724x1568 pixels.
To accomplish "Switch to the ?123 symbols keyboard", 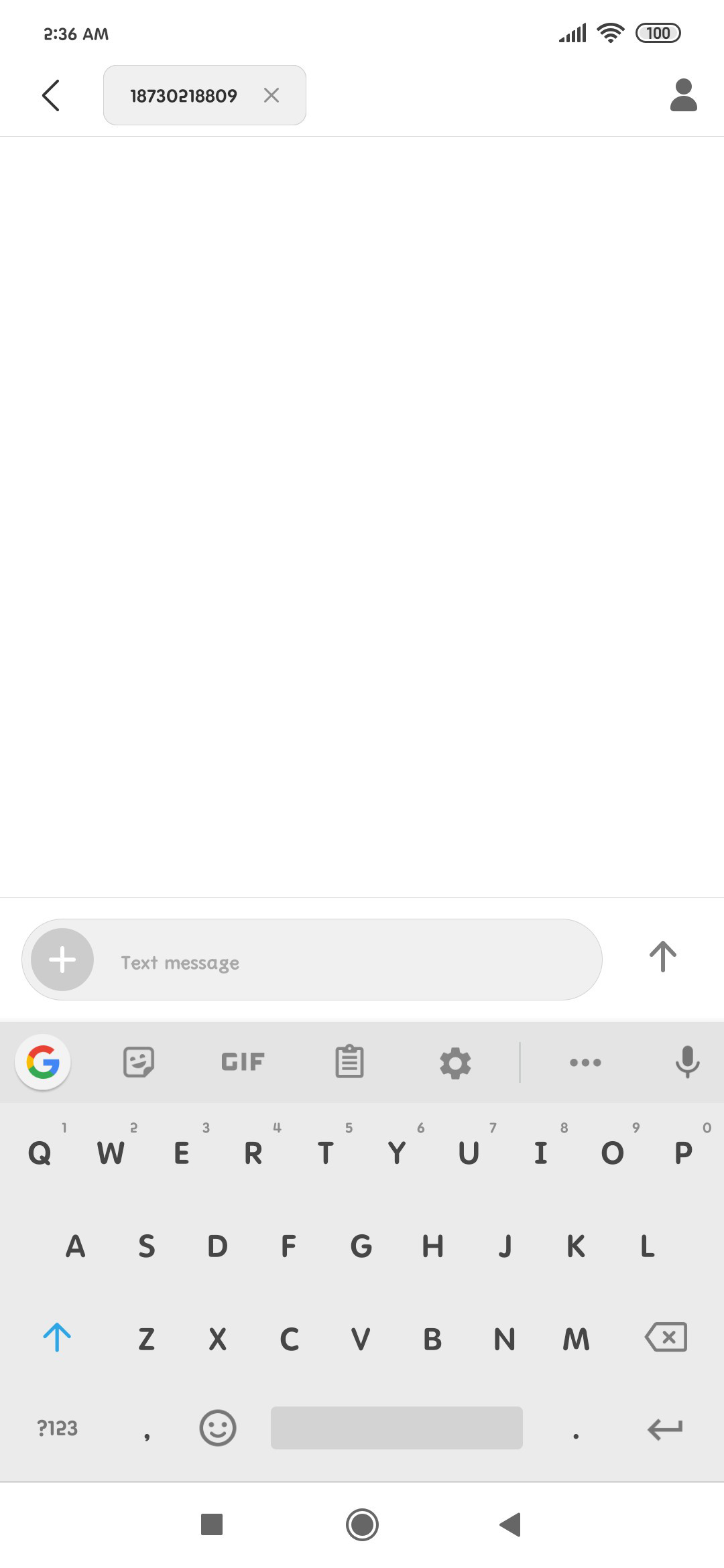I will [57, 1428].
